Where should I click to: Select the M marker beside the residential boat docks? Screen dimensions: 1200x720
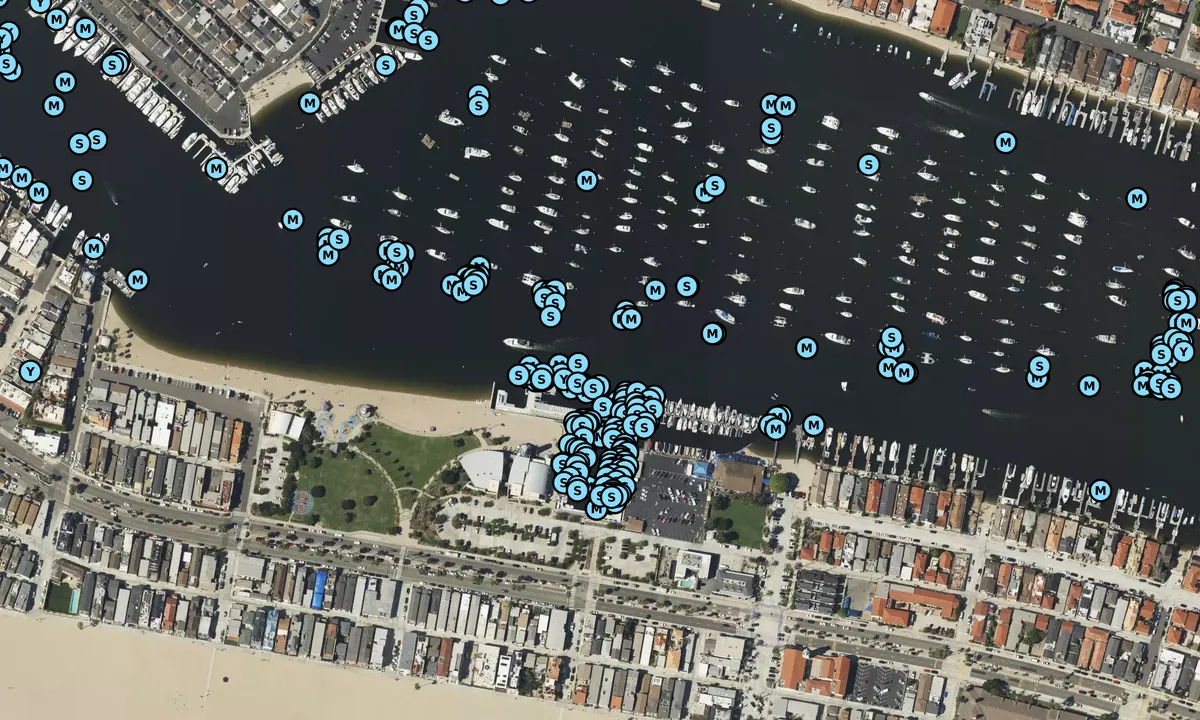point(1100,490)
